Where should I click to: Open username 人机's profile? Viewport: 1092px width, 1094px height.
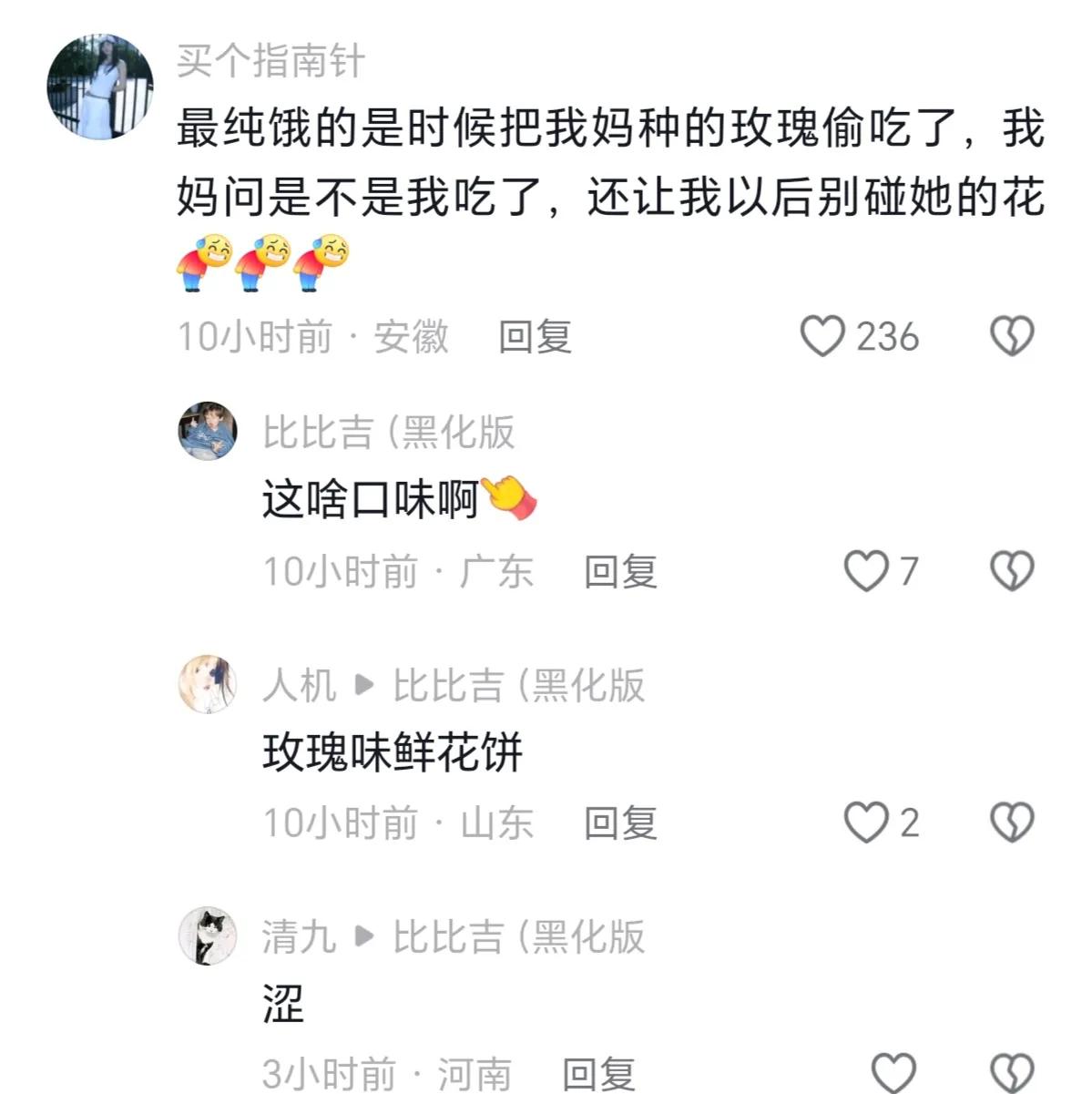[299, 685]
